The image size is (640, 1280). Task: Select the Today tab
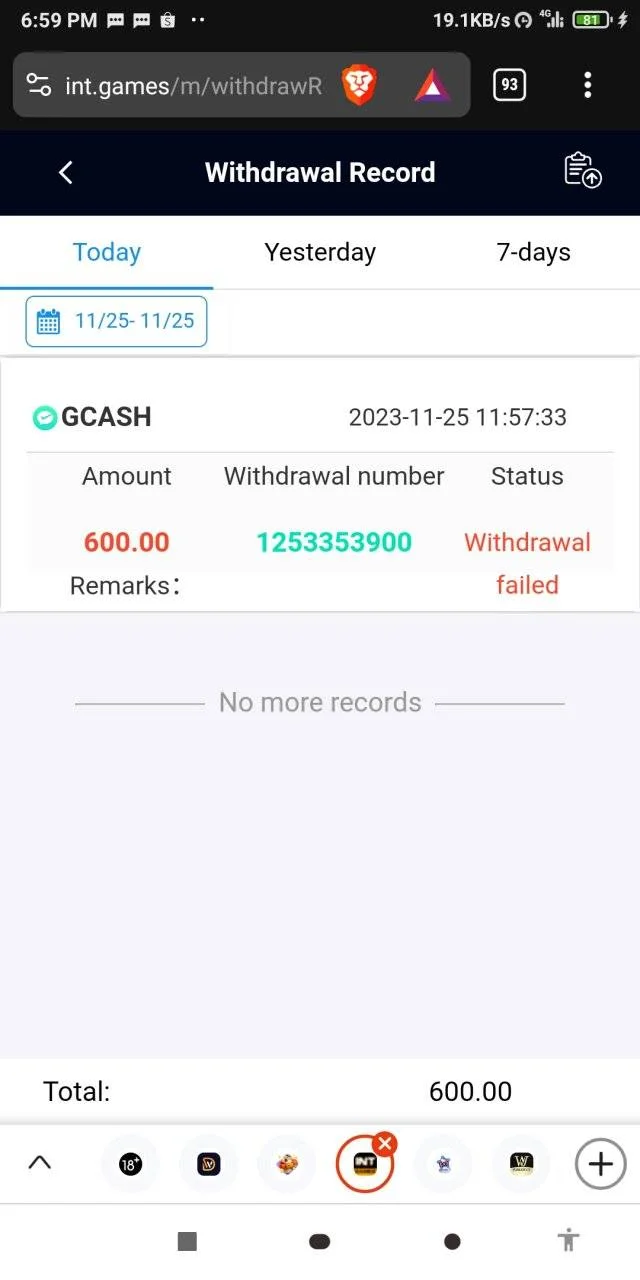pos(107,252)
